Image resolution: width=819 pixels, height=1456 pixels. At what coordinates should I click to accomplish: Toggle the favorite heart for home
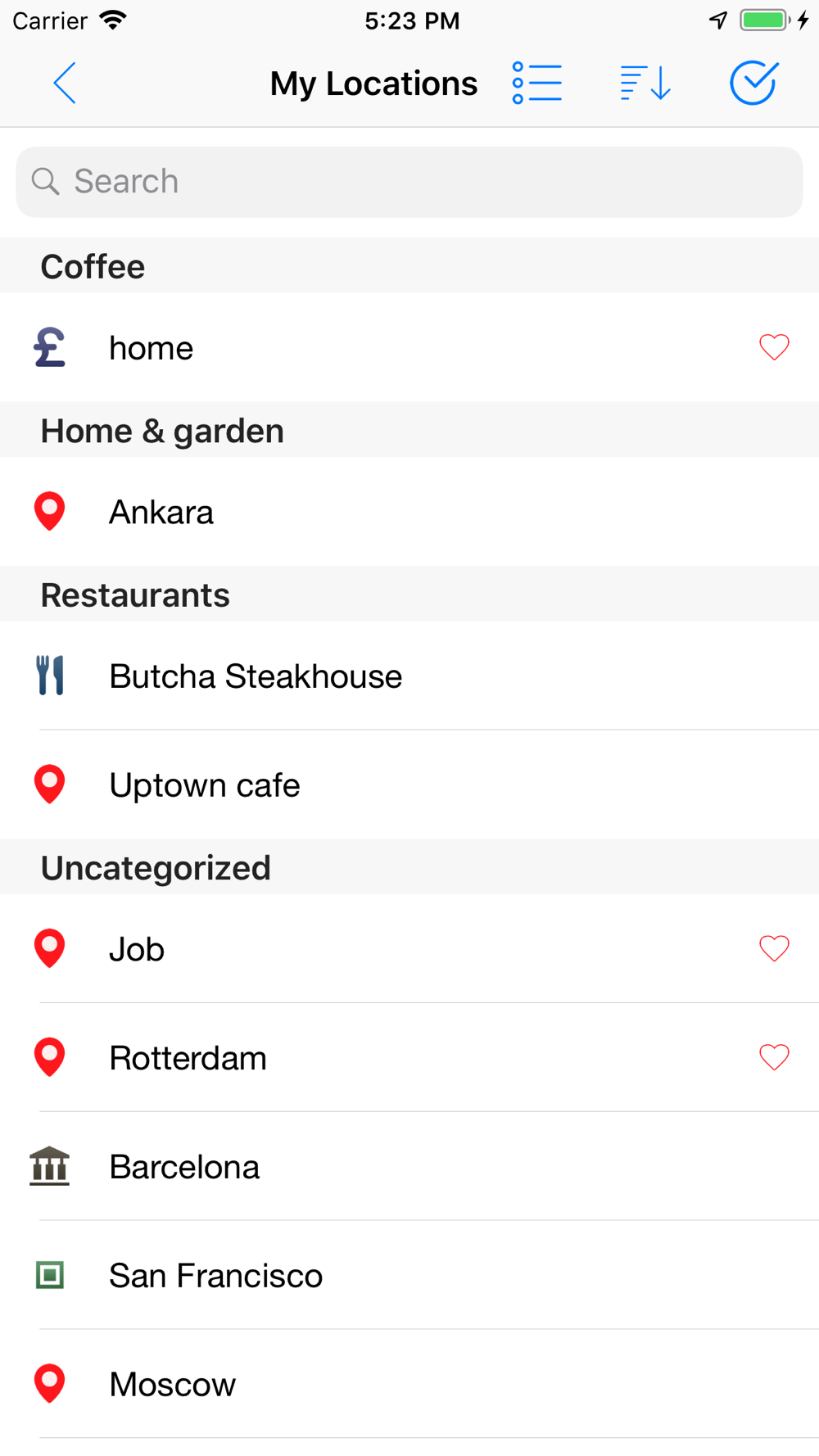tap(774, 347)
